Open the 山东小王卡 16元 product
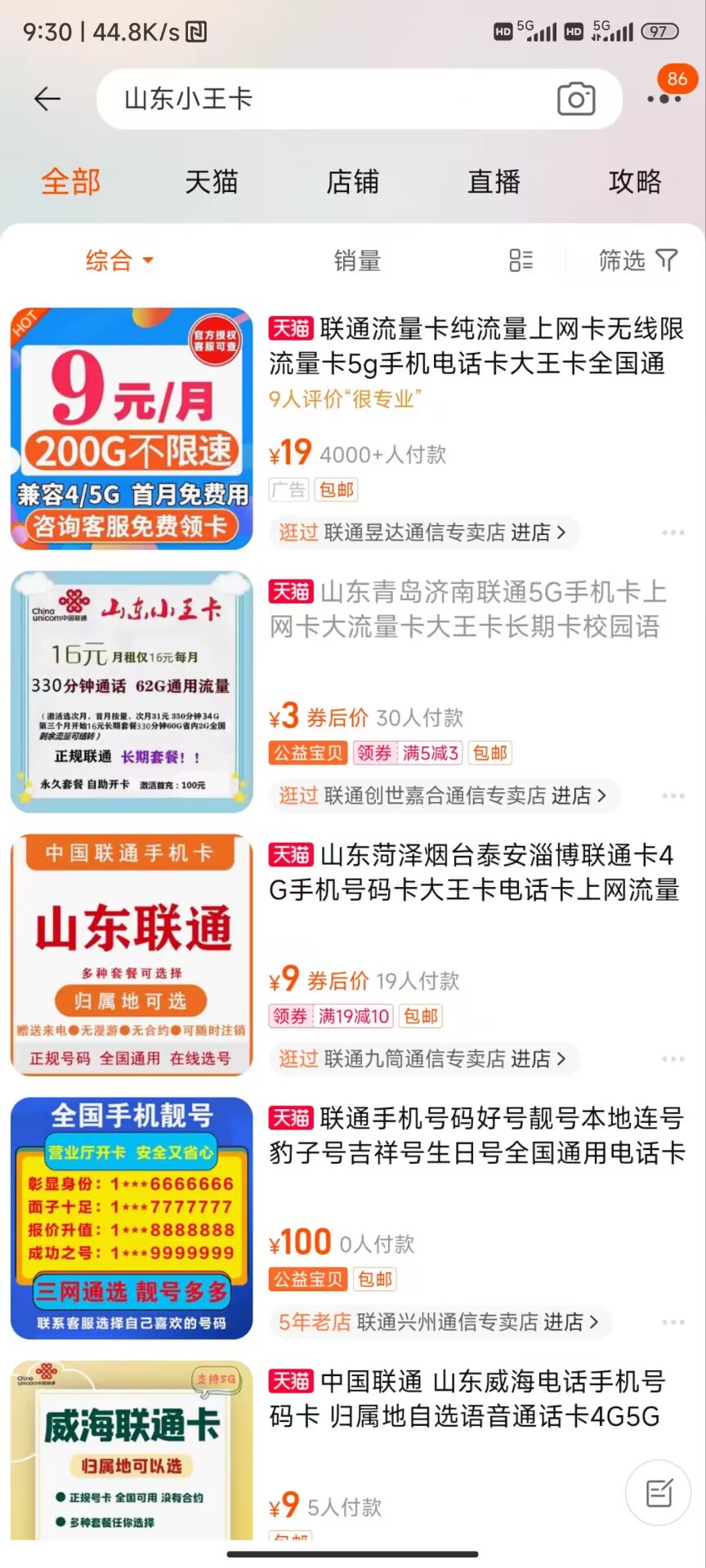The height and width of the screenshot is (1568, 706). coord(132,691)
